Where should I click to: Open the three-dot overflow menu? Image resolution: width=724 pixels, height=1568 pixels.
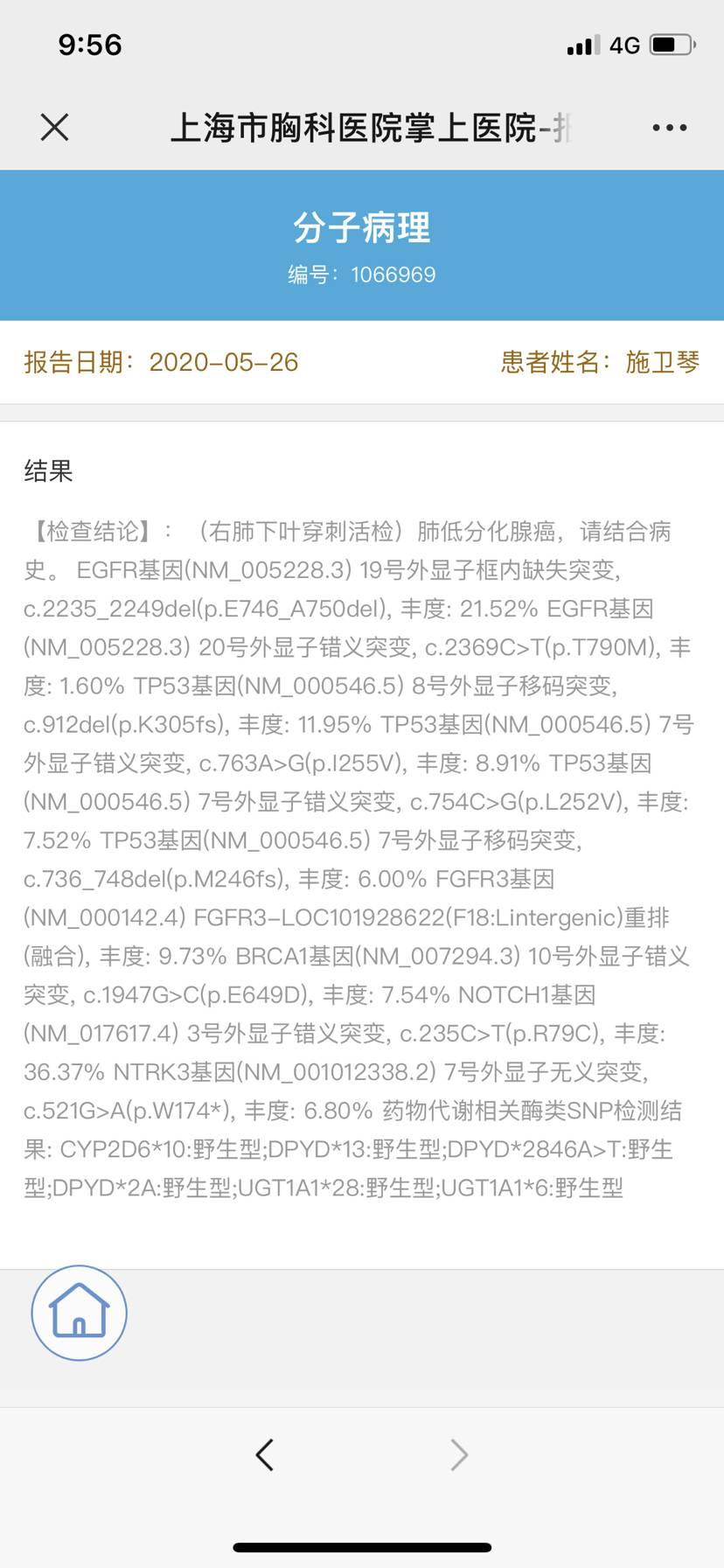pyautogui.click(x=669, y=128)
